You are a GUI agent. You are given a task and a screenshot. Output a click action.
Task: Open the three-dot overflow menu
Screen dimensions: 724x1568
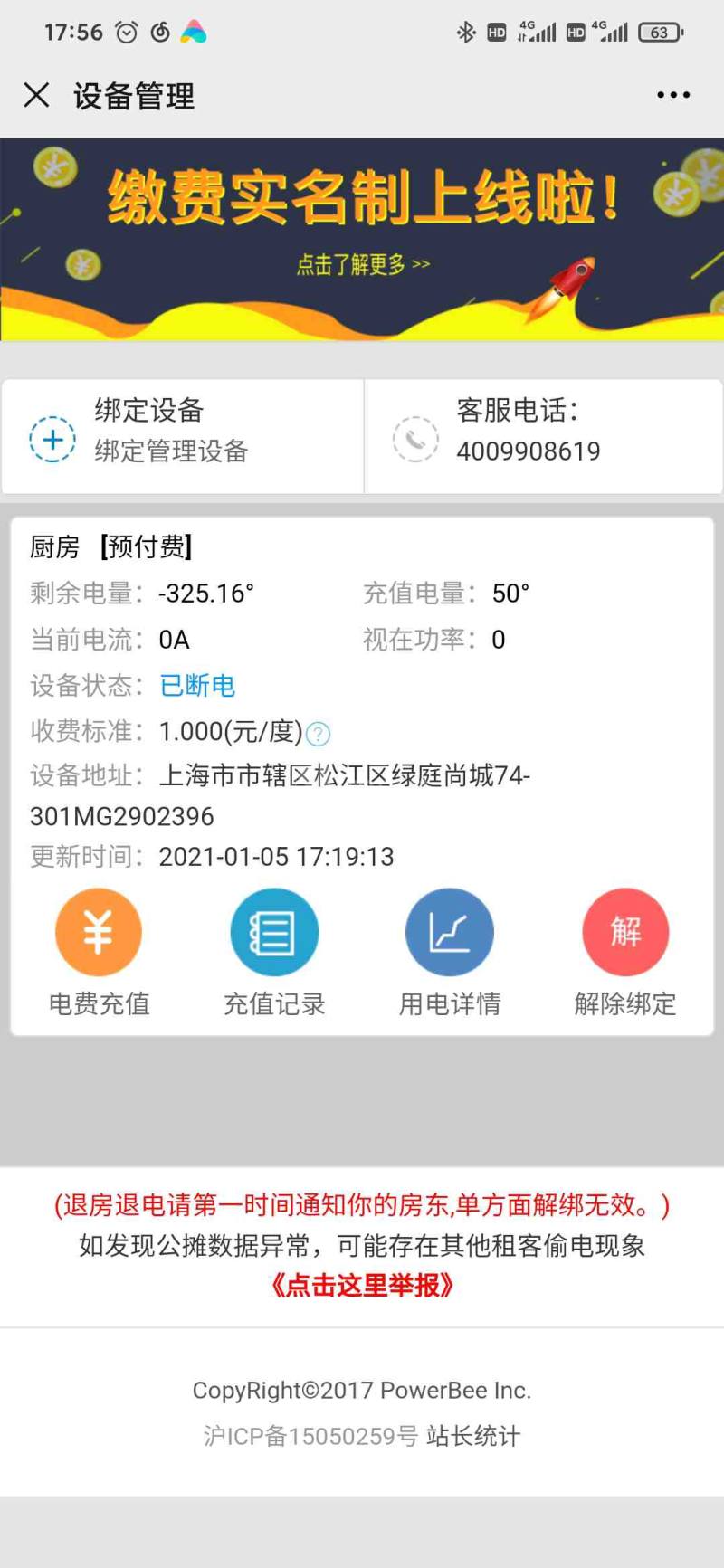click(673, 95)
